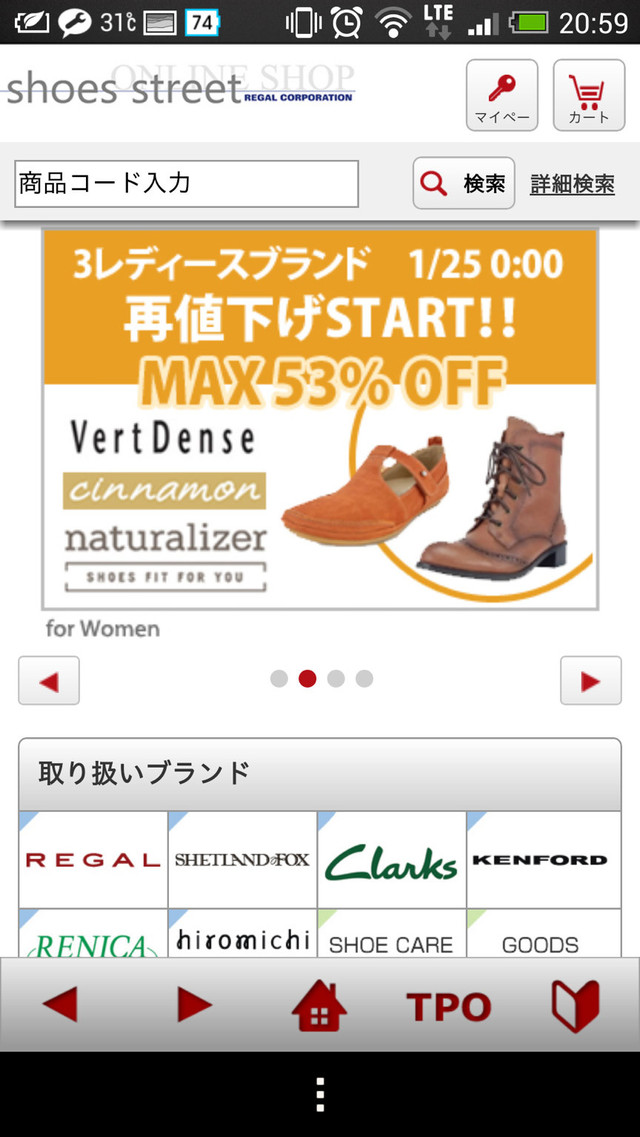Image resolution: width=640 pixels, height=1137 pixels.
Task: Go back using the bottom toolbar arrow
Action: pyautogui.click(x=61, y=1004)
